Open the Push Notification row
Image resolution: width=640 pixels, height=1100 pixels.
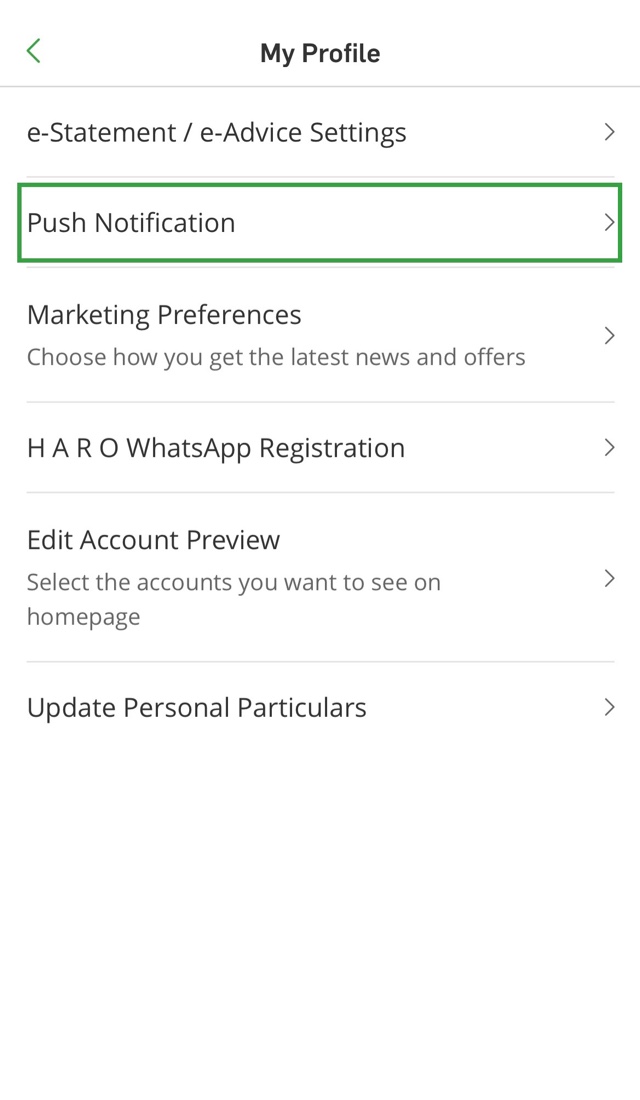pyautogui.click(x=320, y=222)
